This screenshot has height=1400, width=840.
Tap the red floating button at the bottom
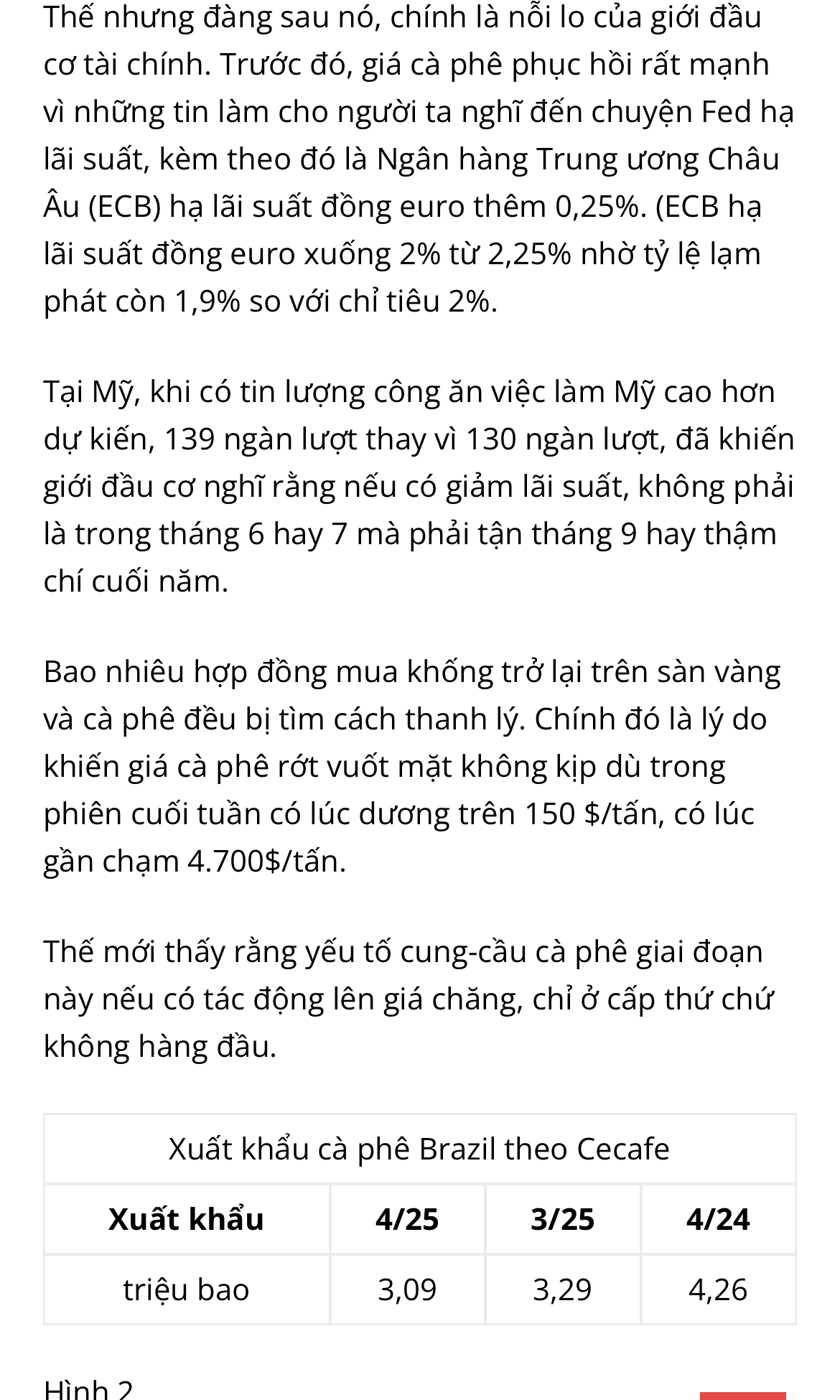[742, 1395]
